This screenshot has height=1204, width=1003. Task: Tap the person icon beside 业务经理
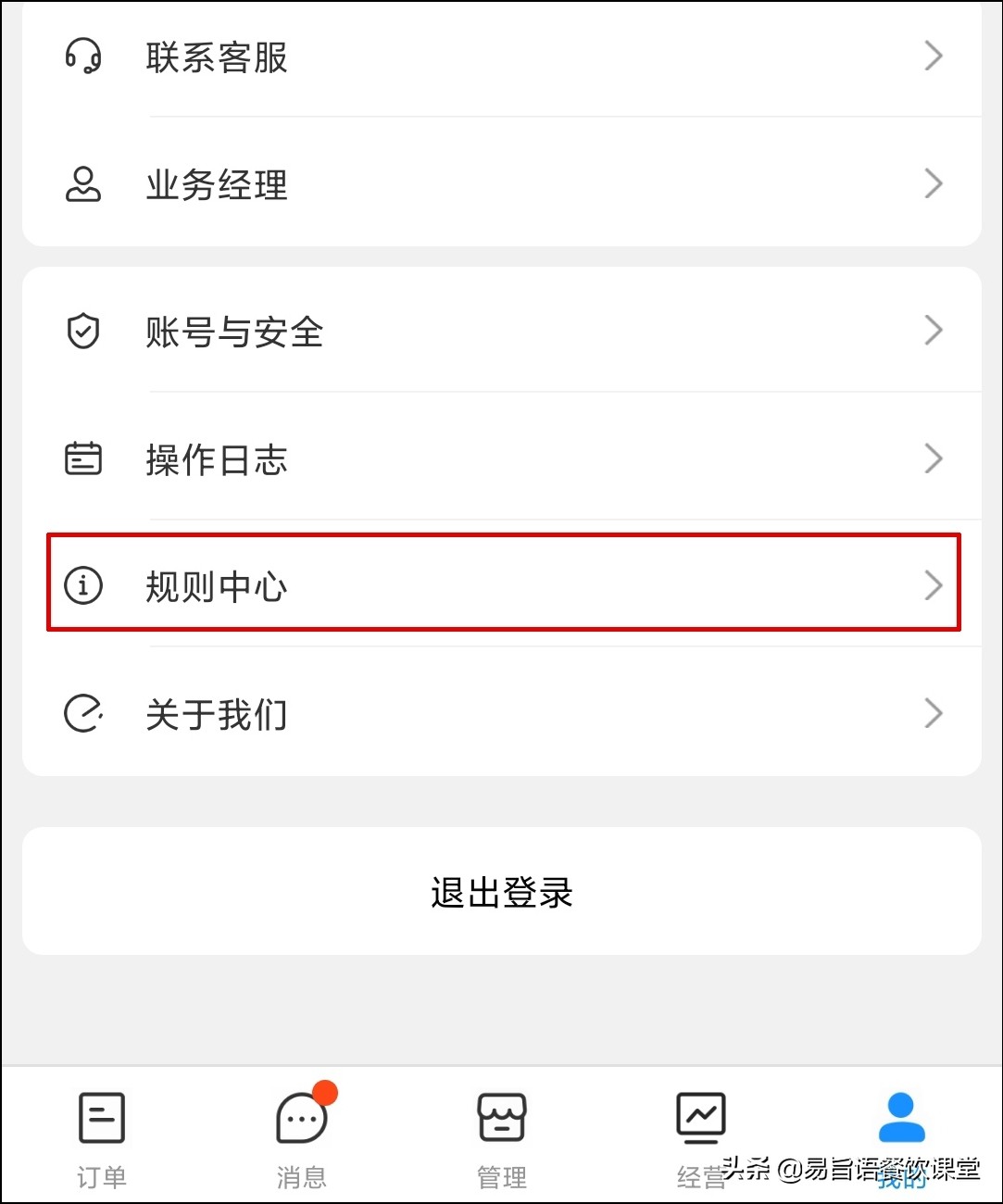tap(83, 184)
